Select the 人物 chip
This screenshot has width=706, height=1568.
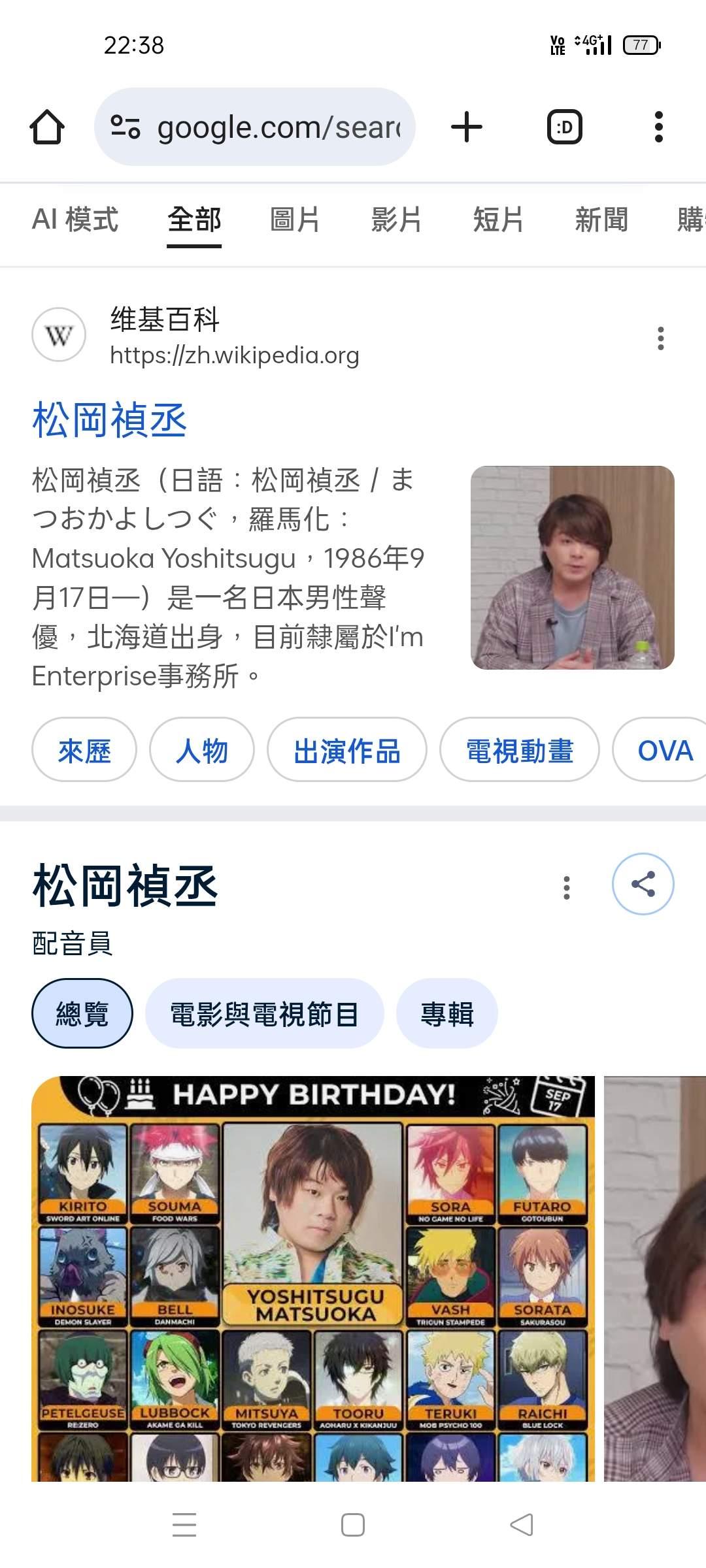coord(201,750)
